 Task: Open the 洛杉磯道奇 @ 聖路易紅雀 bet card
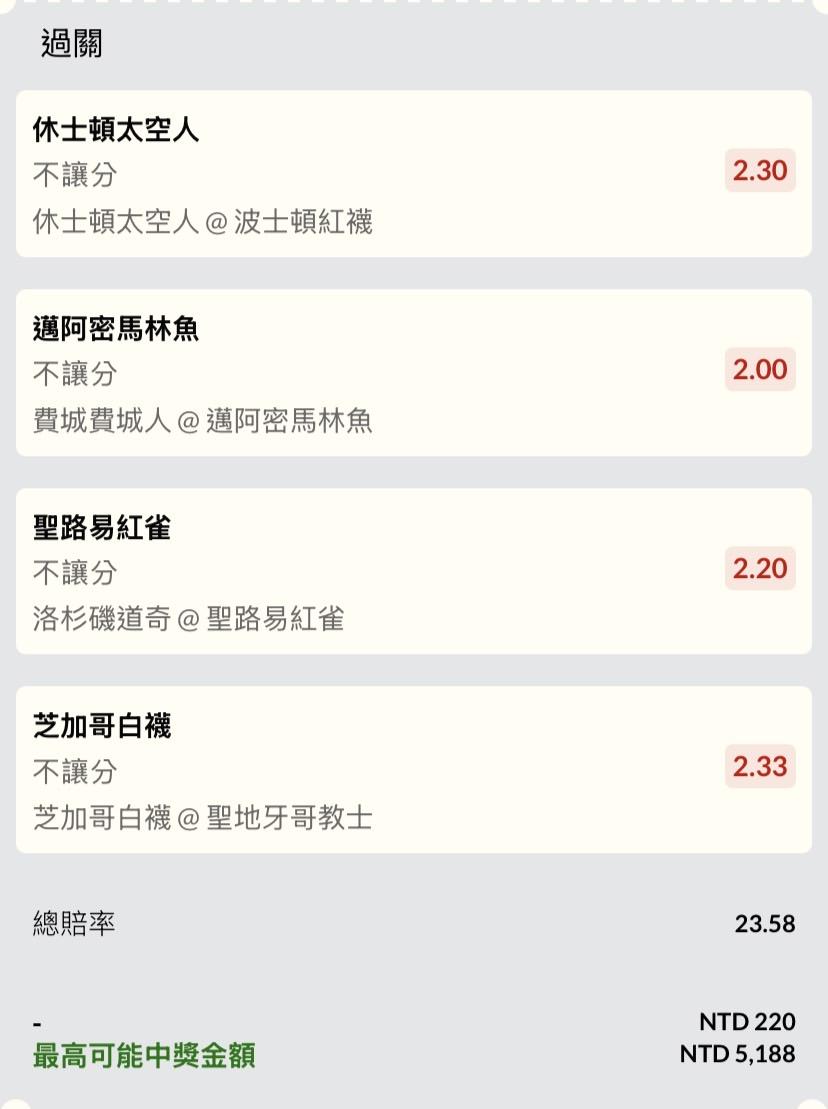(414, 571)
